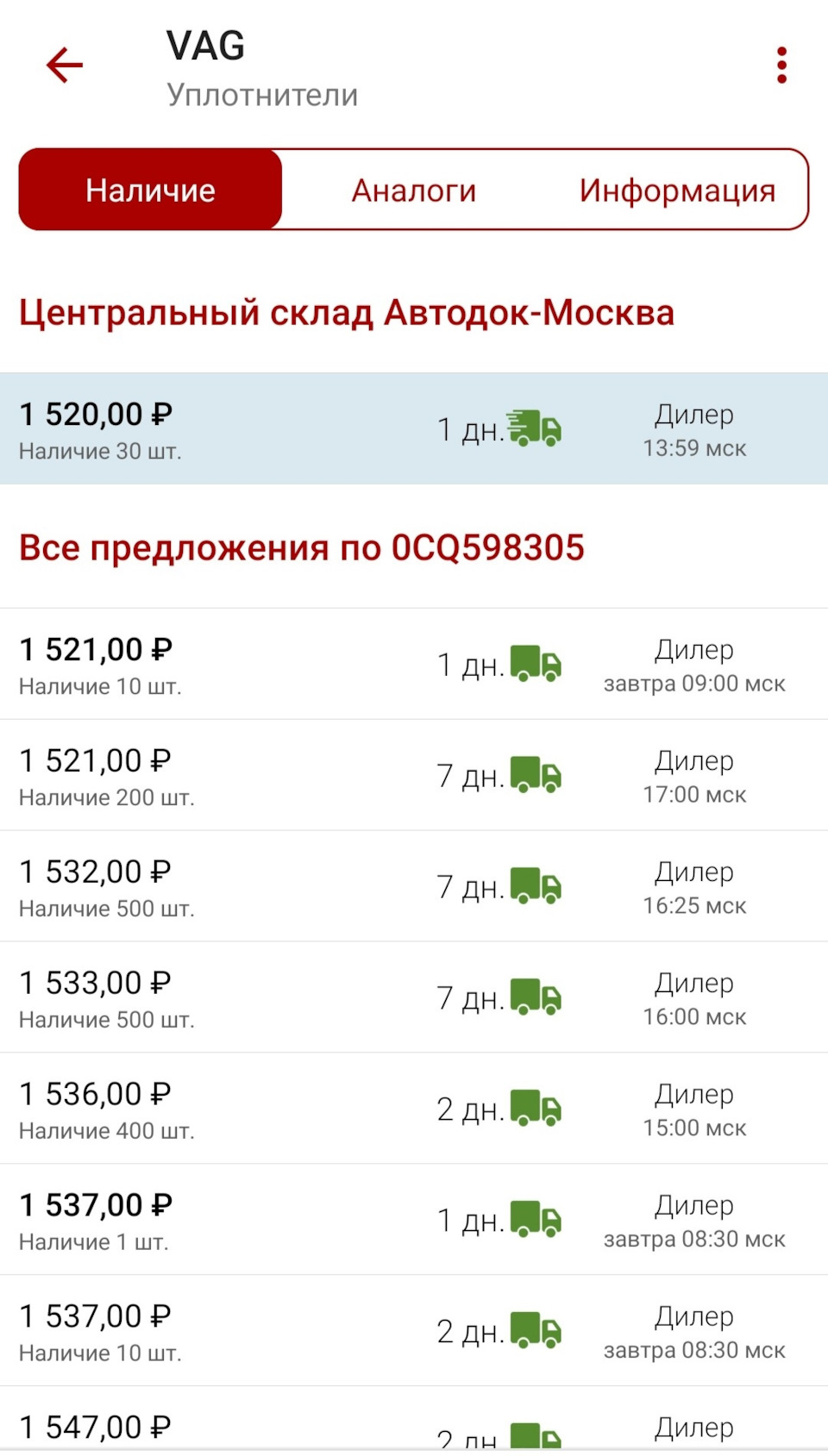Tap the fast delivery truck icon for 1 520,00 ₽
Image resolution: width=828 pixels, height=1456 pixels.
pyautogui.click(x=535, y=428)
